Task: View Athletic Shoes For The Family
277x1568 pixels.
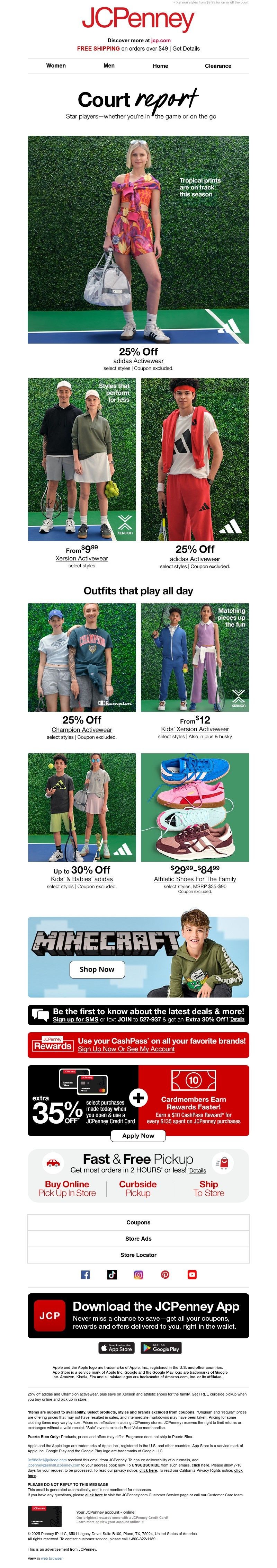Action: [195, 879]
